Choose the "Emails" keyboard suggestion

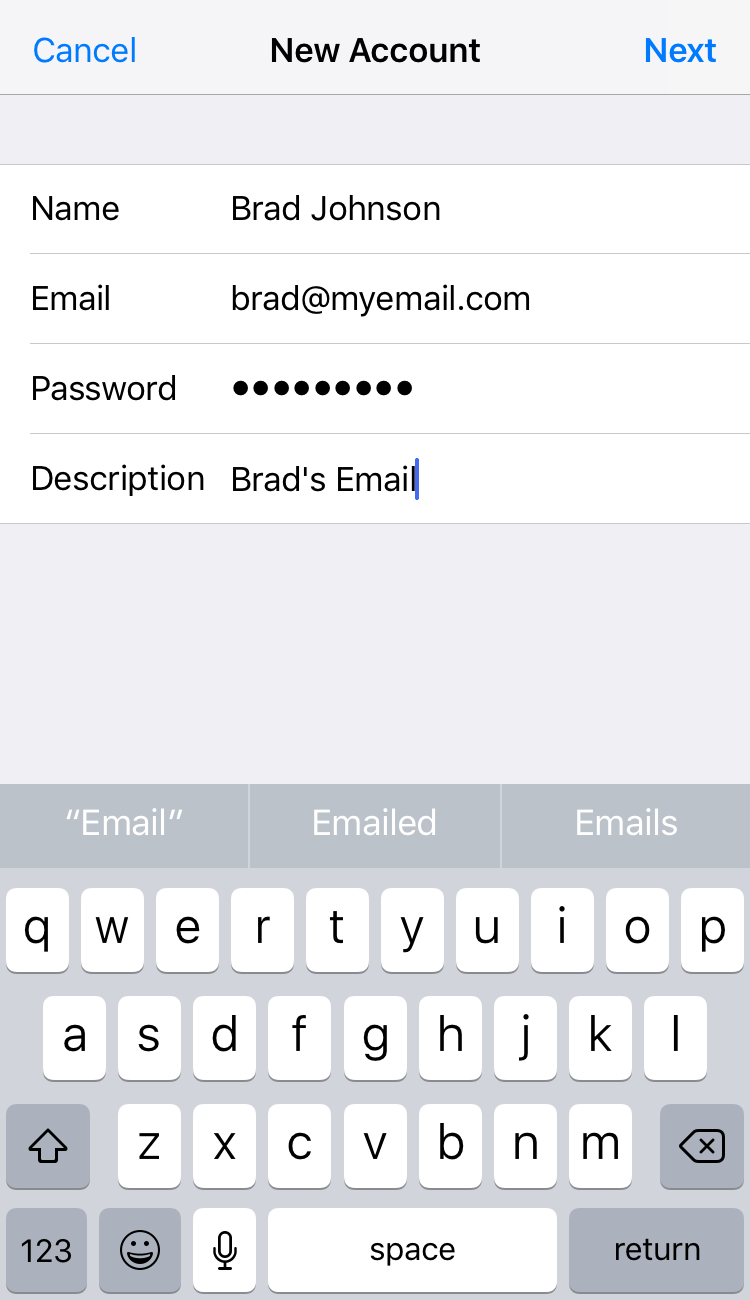coord(626,823)
